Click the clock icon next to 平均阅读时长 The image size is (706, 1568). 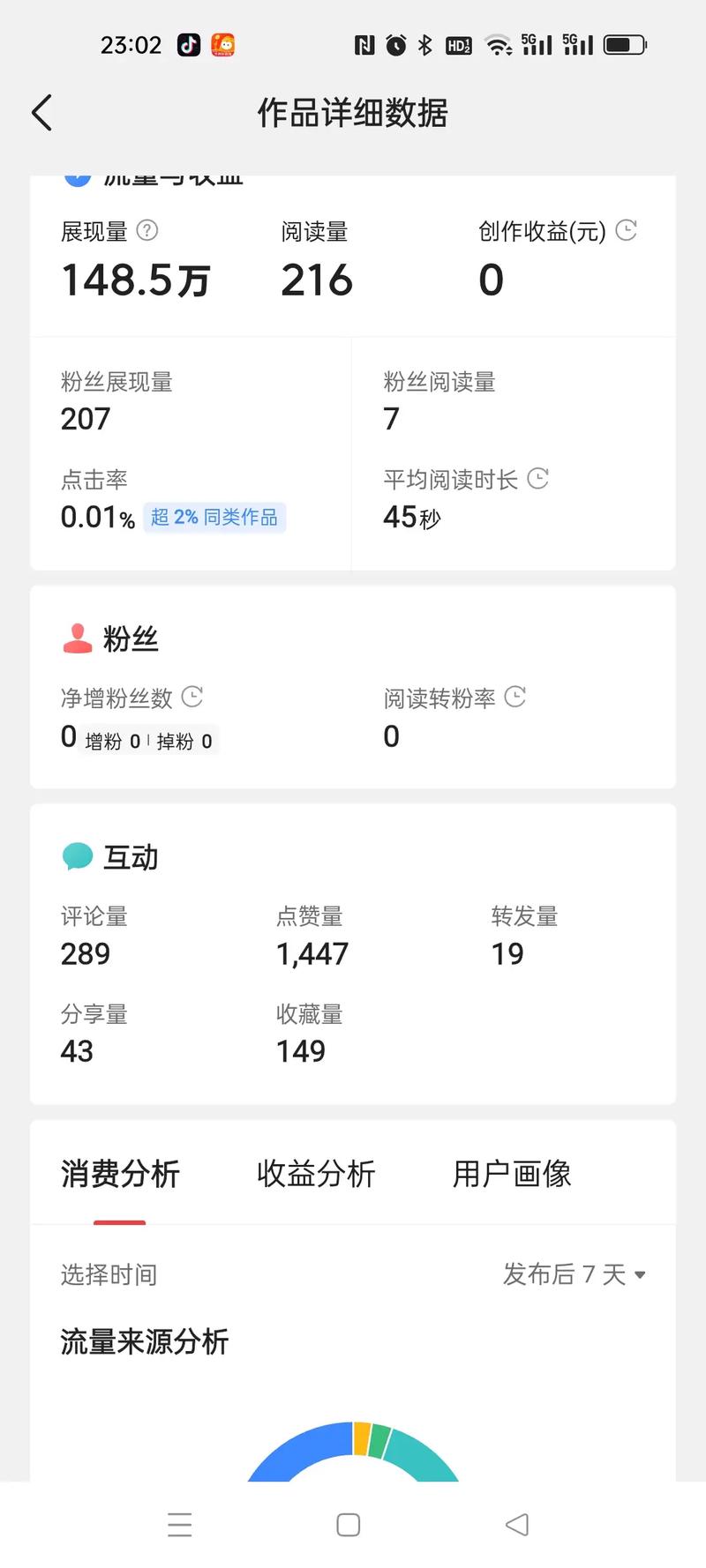click(539, 479)
